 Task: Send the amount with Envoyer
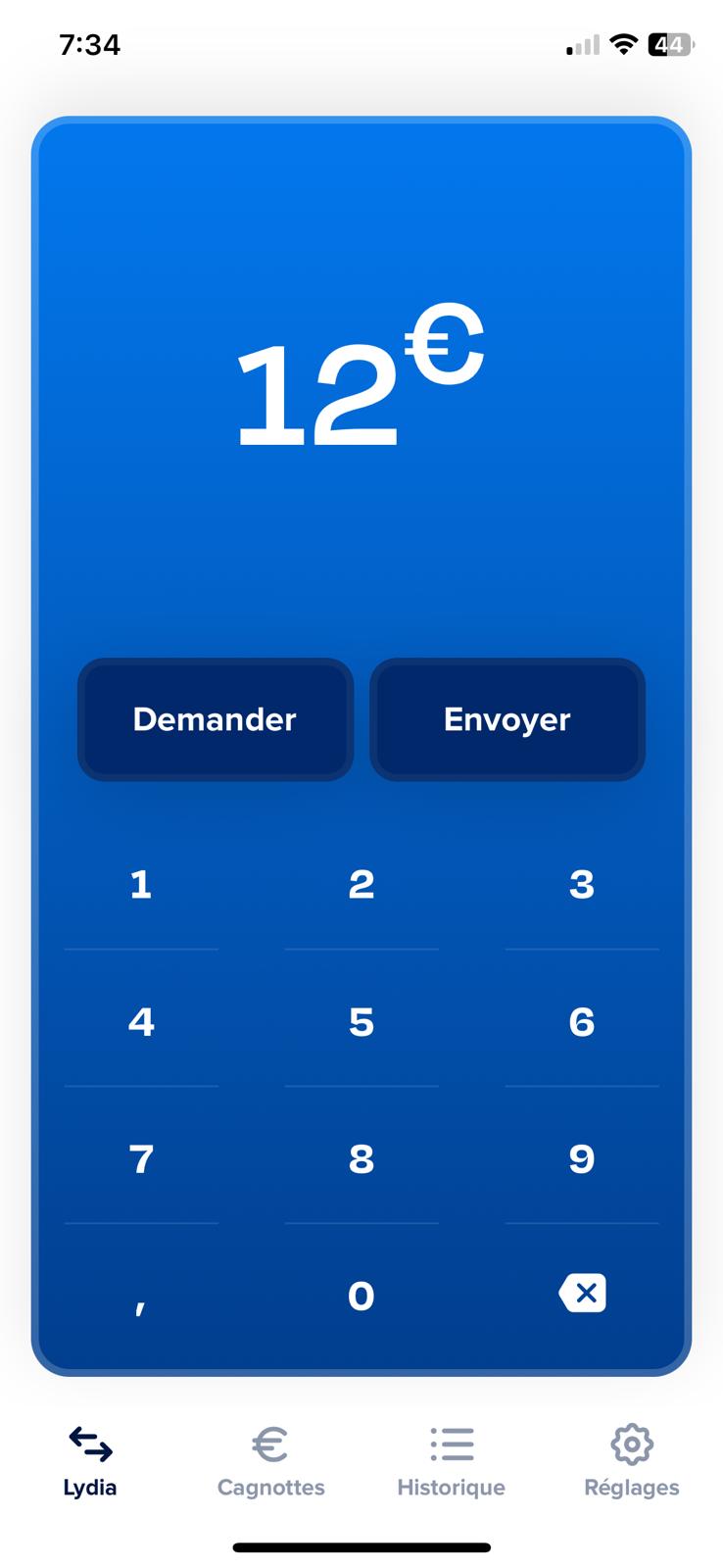click(506, 719)
